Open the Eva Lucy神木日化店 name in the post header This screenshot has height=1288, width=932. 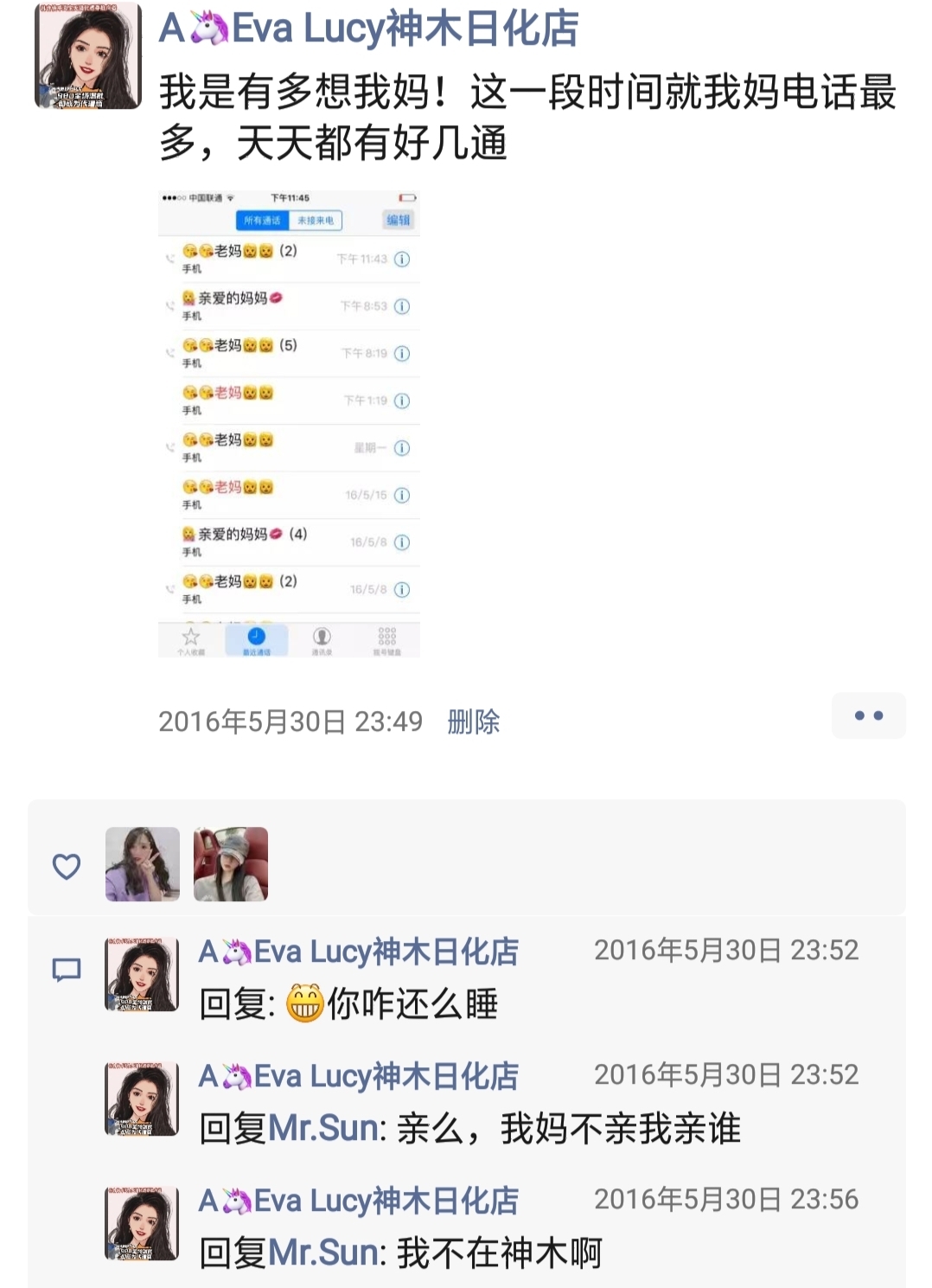tap(369, 29)
